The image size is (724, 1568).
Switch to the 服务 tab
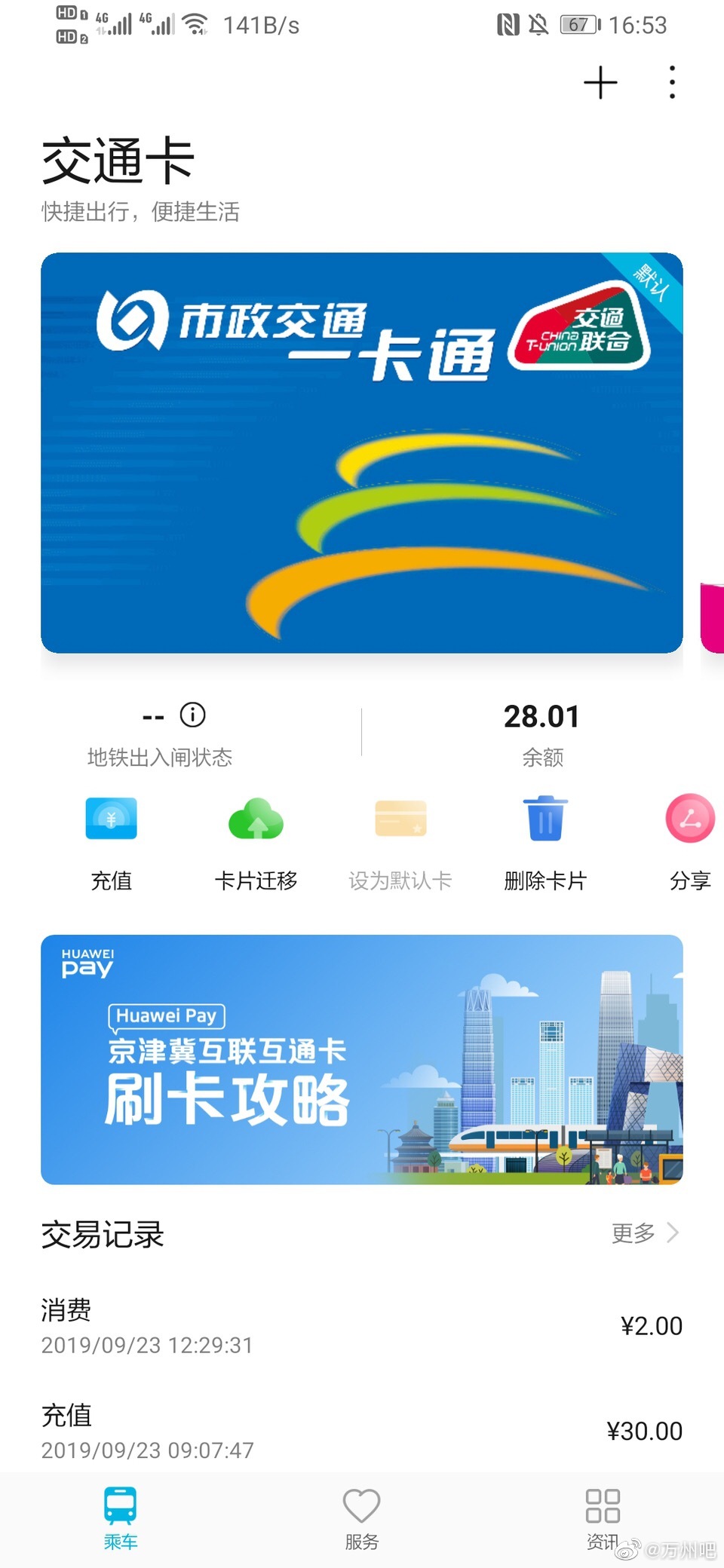(361, 1518)
